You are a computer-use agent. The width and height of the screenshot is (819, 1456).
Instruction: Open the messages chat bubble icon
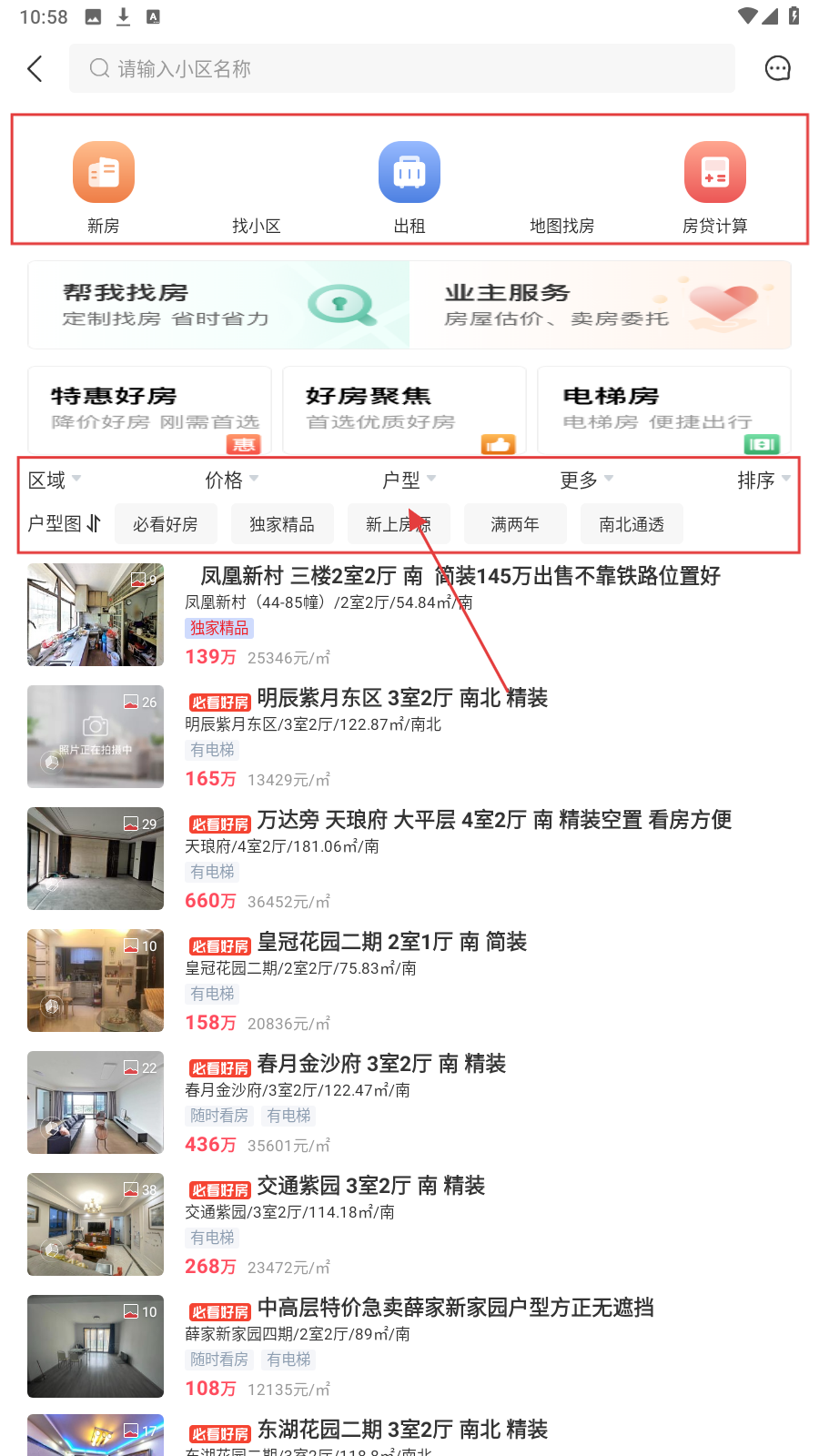tap(777, 69)
